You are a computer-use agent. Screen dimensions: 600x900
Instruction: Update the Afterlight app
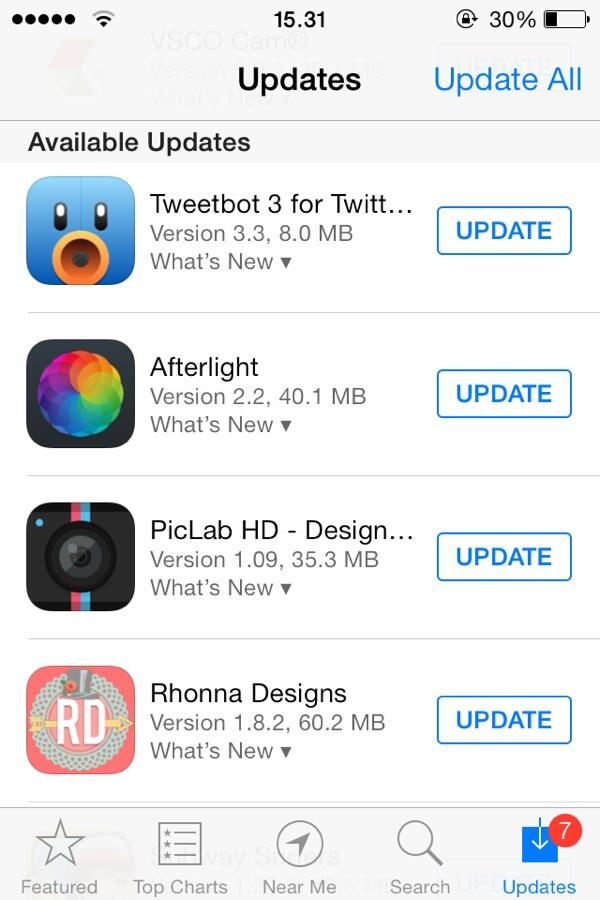[504, 394]
